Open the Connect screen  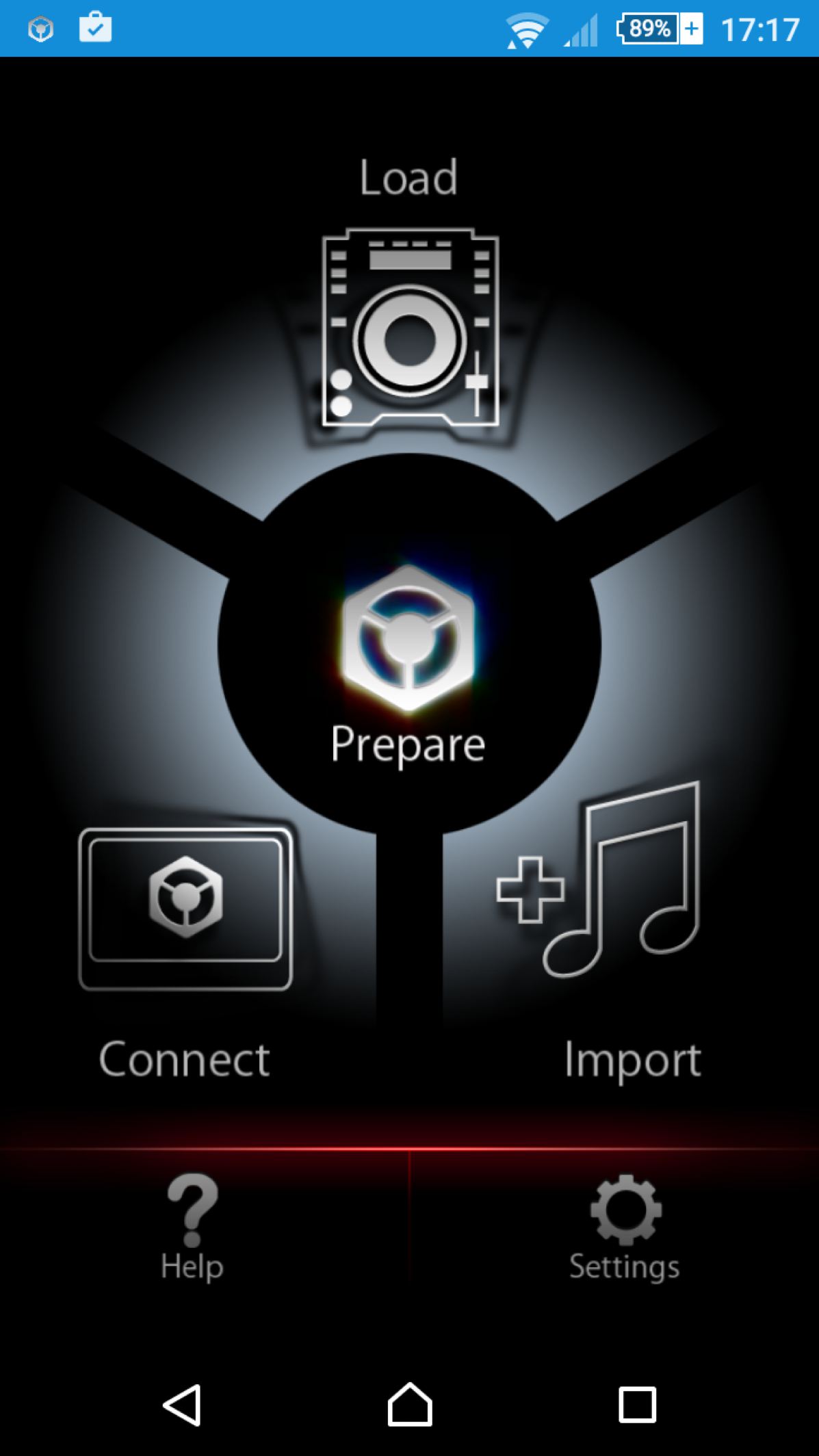185,910
